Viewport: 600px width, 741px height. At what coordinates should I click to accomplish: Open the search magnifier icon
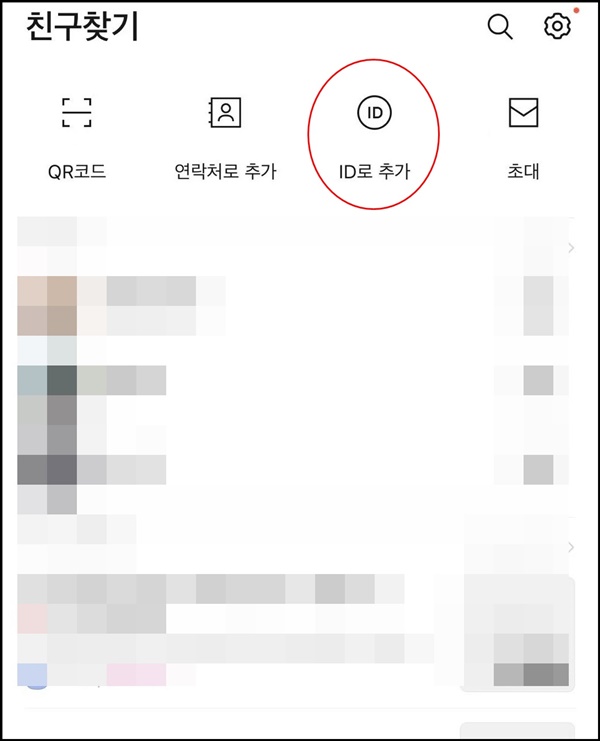[499, 27]
